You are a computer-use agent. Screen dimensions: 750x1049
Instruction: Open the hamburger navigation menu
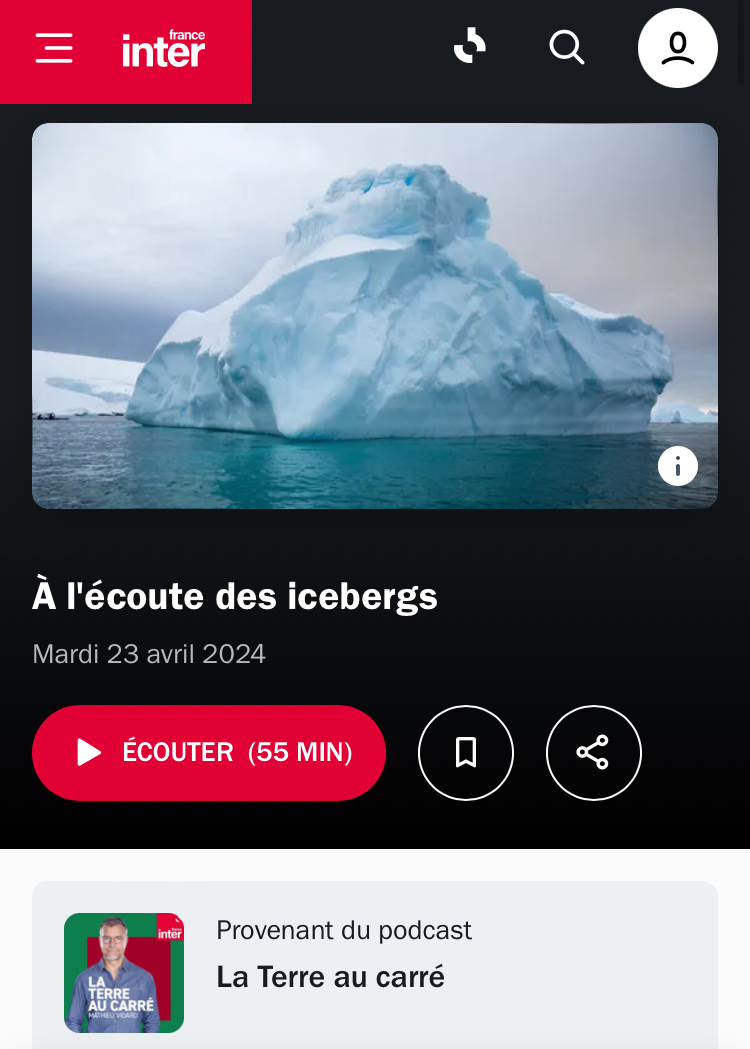(54, 48)
